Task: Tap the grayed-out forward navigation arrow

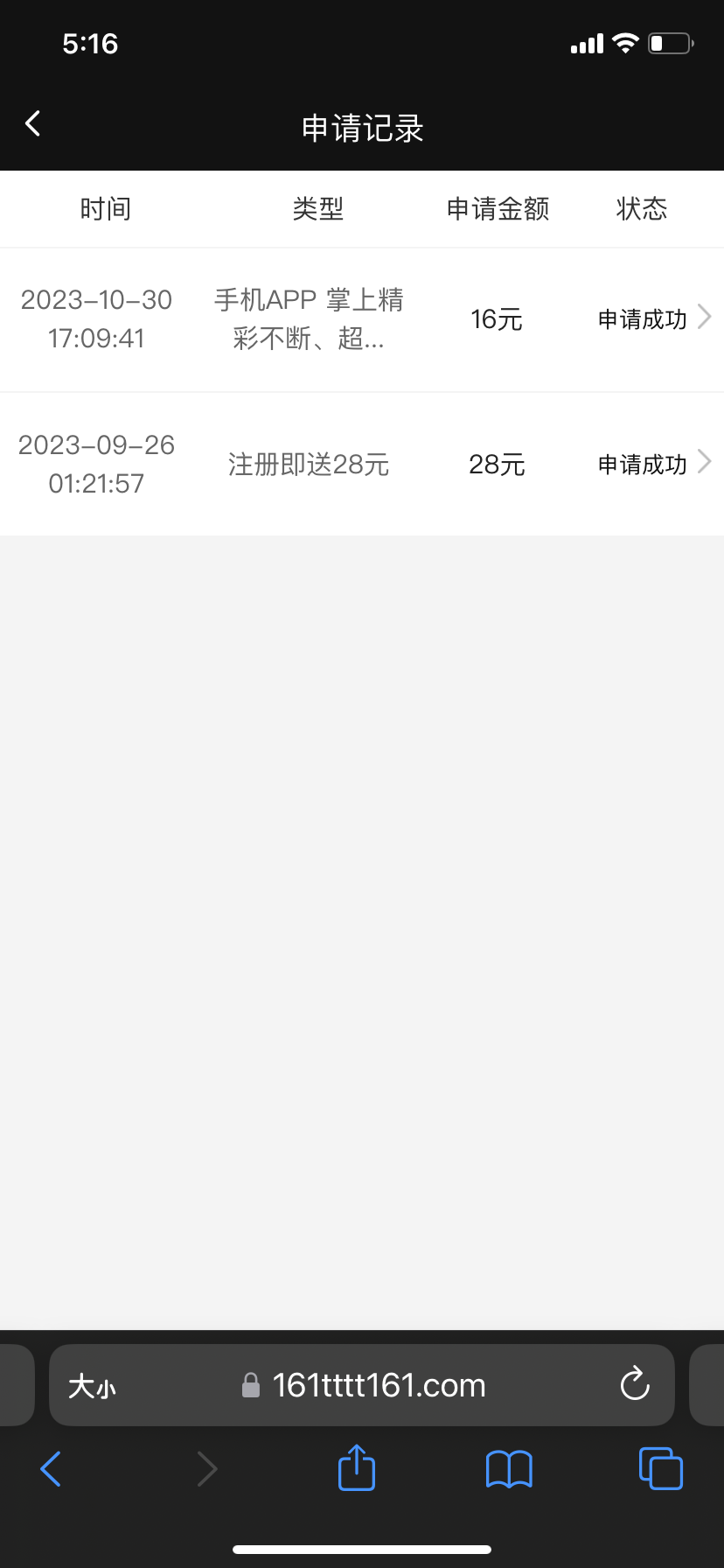Action: [206, 1469]
